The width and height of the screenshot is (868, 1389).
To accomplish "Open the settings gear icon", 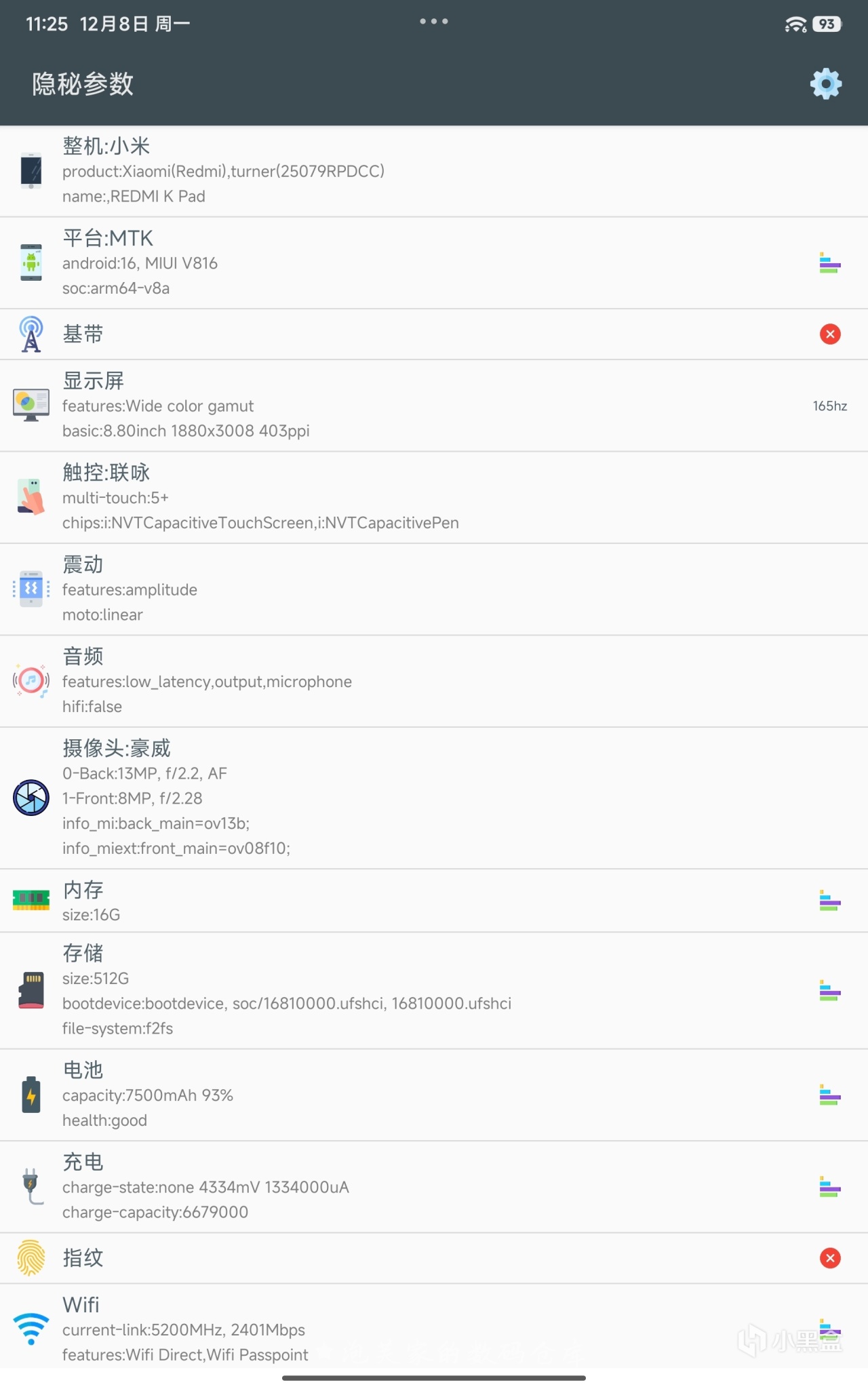I will [x=825, y=84].
